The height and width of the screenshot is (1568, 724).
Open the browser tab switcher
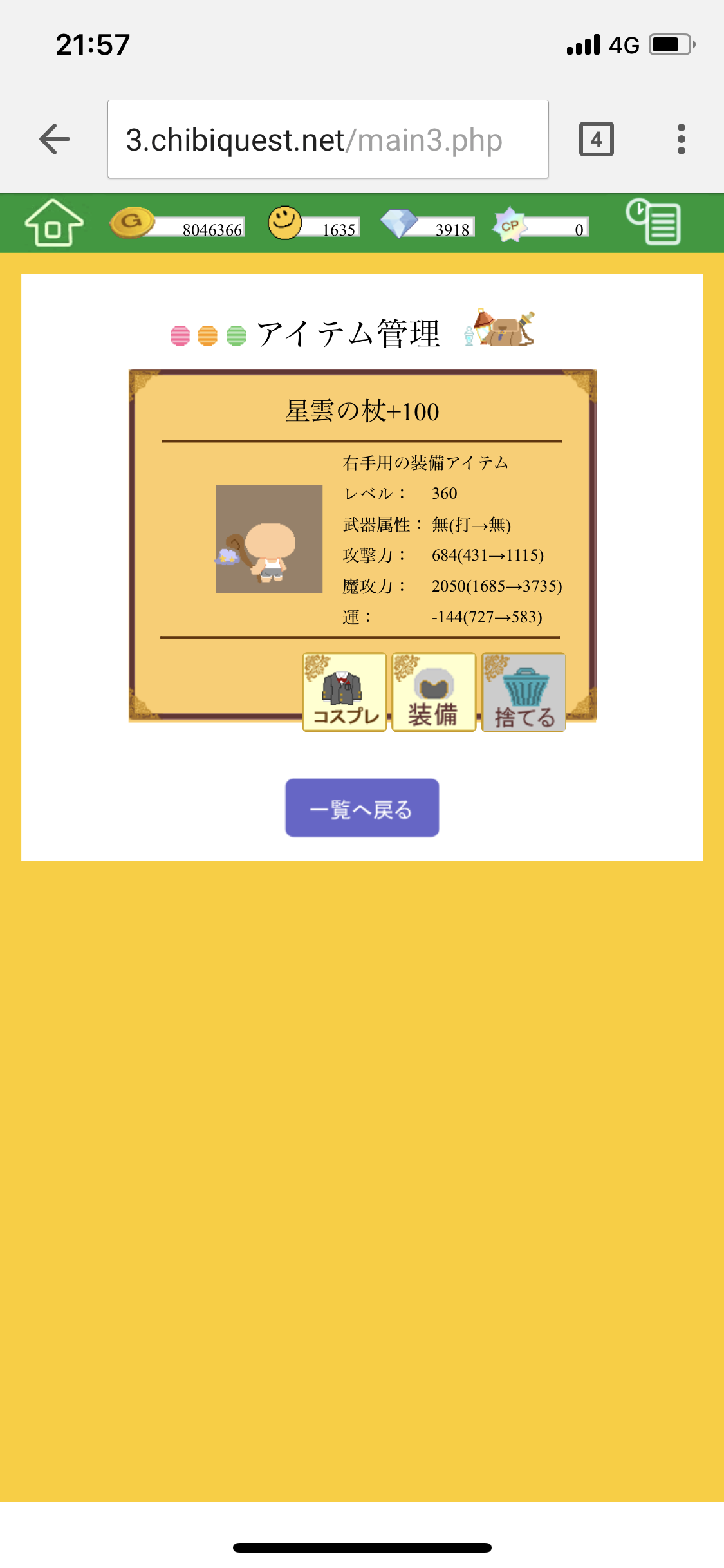pos(597,139)
